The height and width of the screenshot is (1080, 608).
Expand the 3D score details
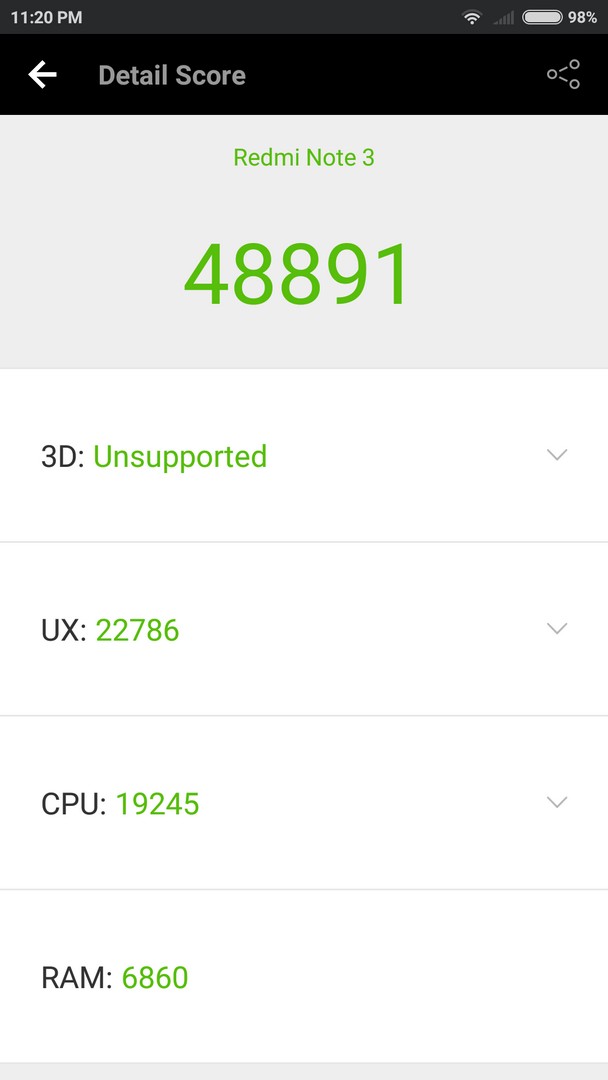point(557,455)
